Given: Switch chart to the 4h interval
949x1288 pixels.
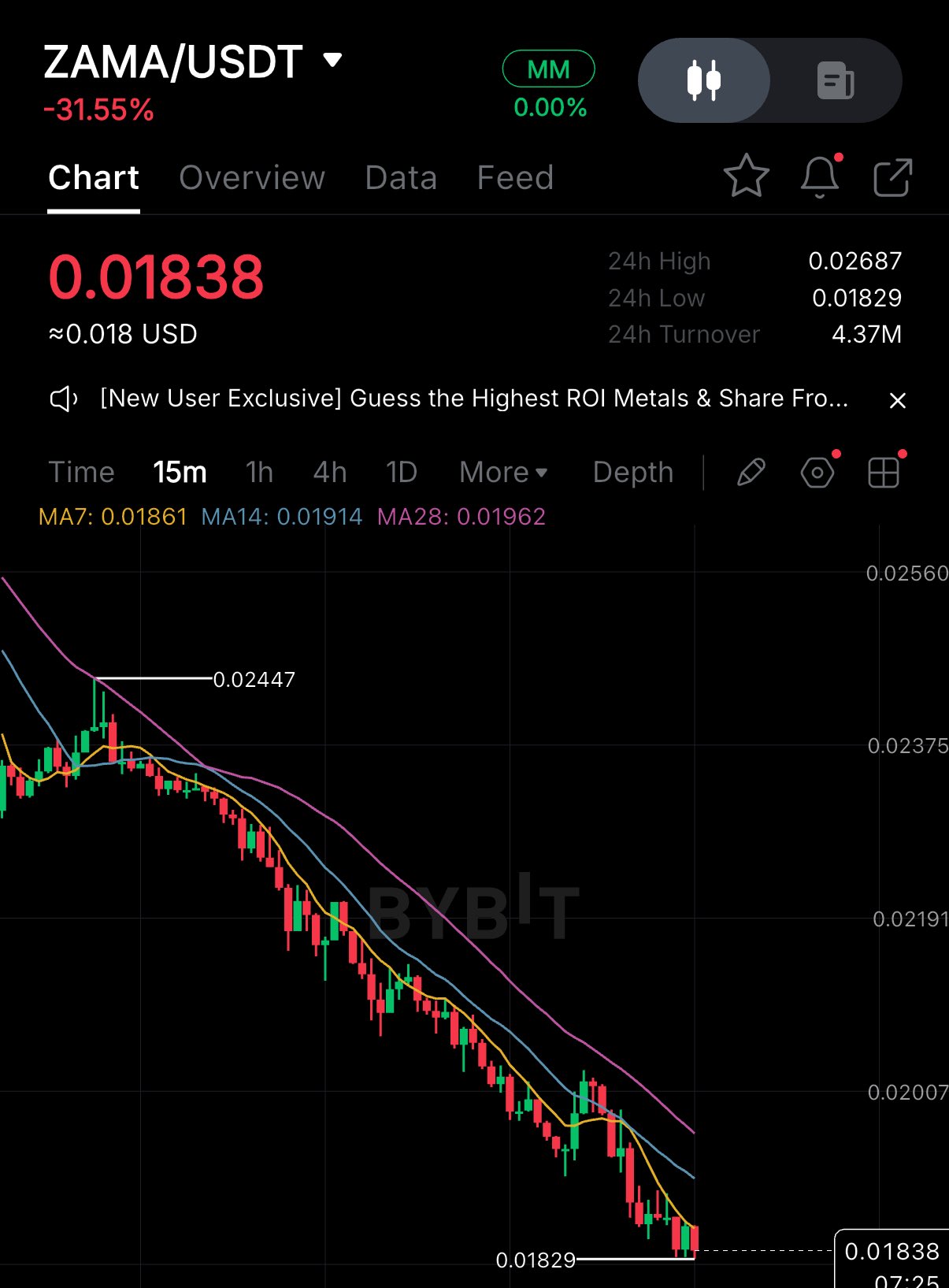Looking at the screenshot, I should pyautogui.click(x=330, y=473).
